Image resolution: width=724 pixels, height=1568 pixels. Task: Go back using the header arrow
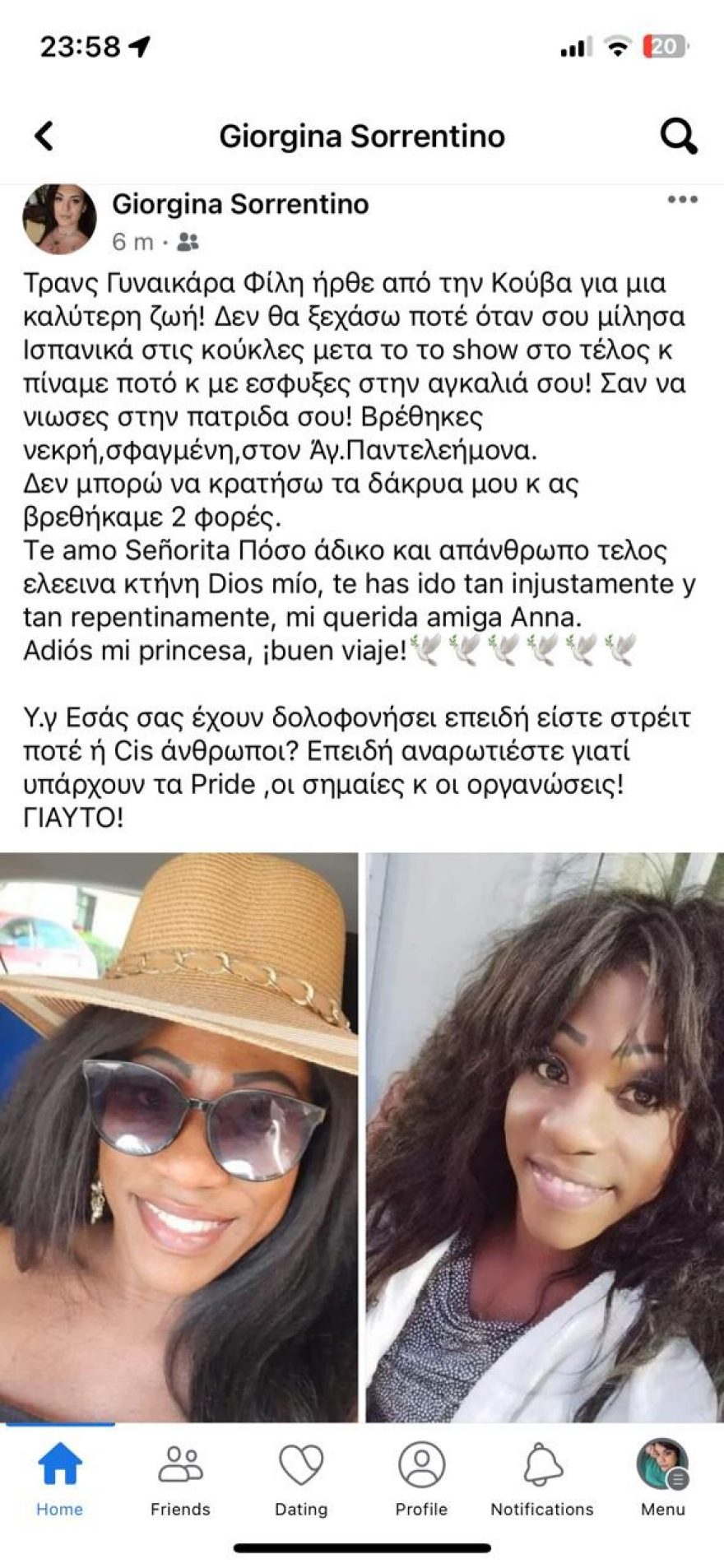coord(44,136)
